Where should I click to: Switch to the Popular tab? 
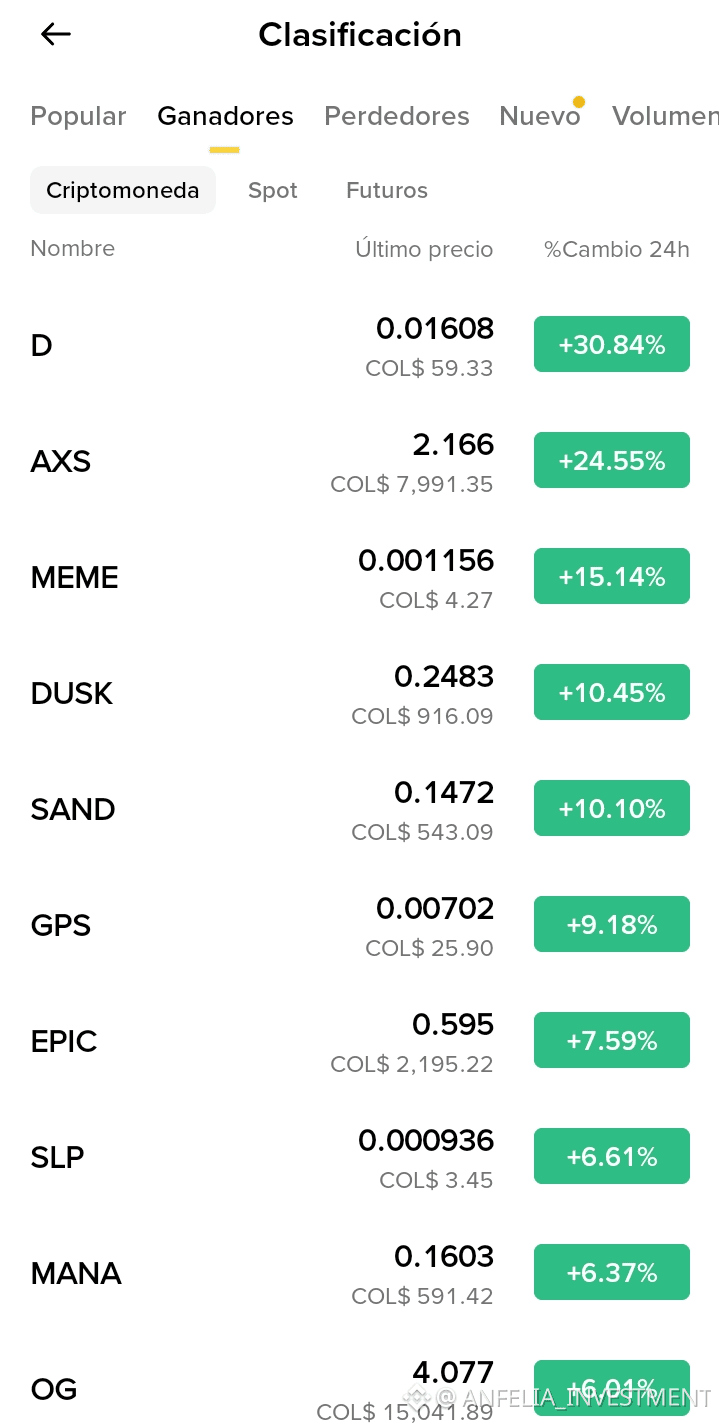(x=78, y=116)
